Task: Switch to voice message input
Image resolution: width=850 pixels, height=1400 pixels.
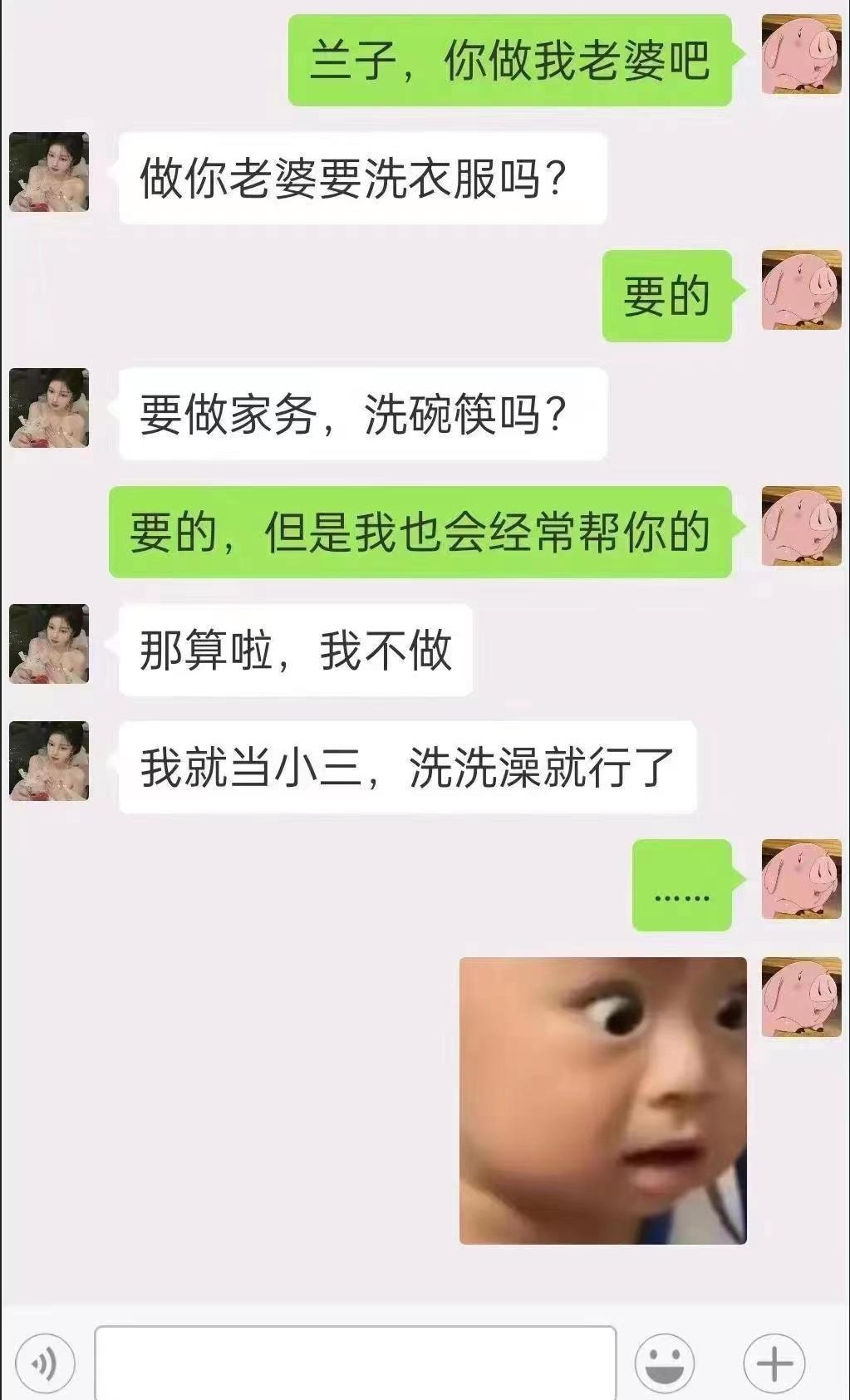Action: point(45,1363)
